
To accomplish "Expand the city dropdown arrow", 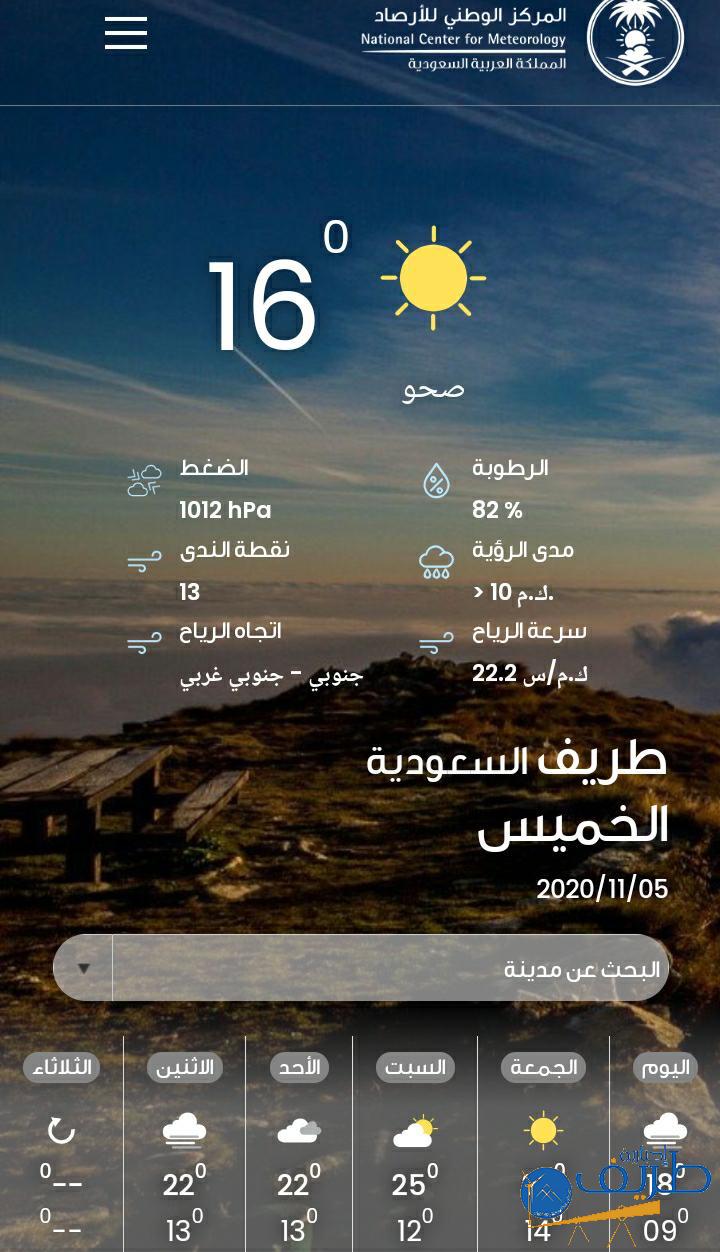I will coord(84,968).
